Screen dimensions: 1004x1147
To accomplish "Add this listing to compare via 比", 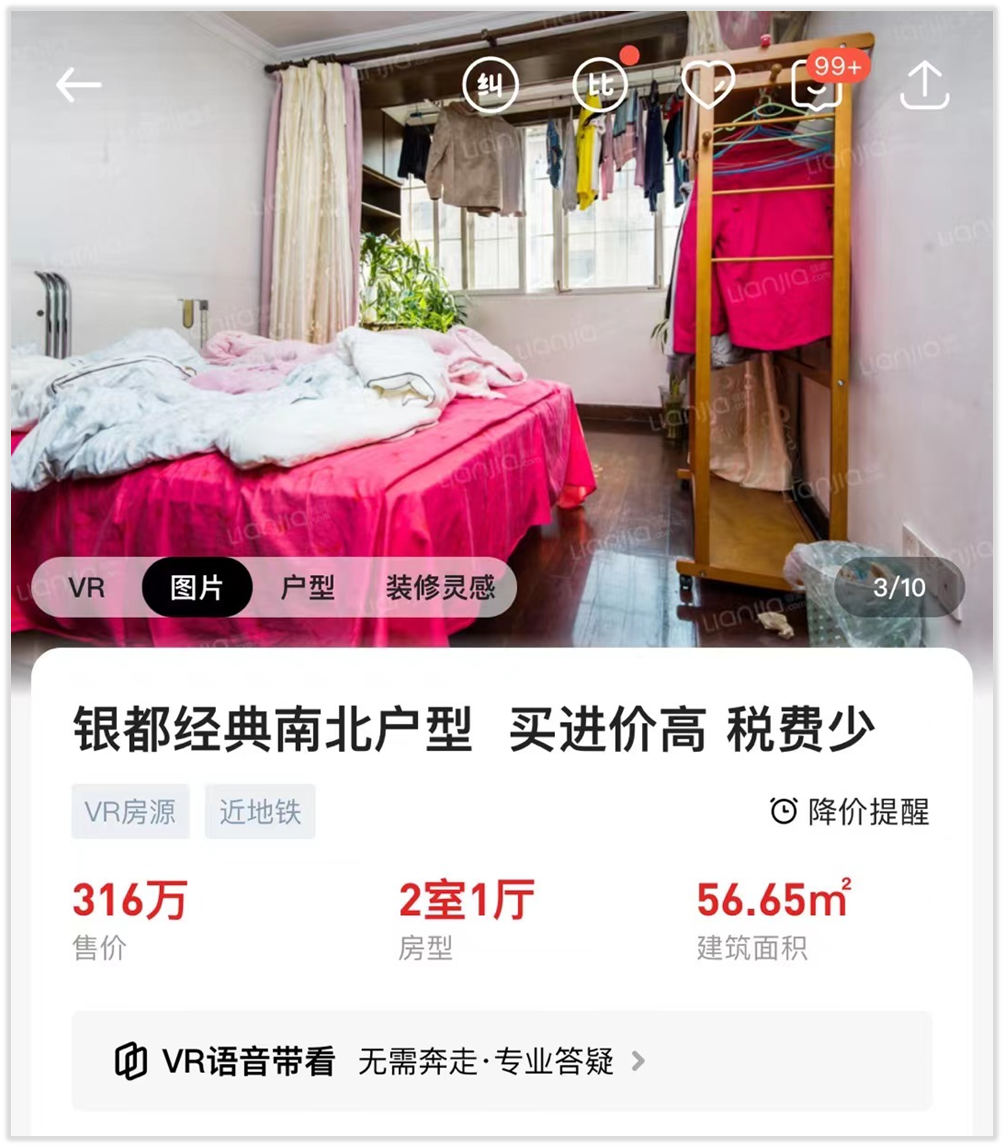I will click(x=600, y=85).
